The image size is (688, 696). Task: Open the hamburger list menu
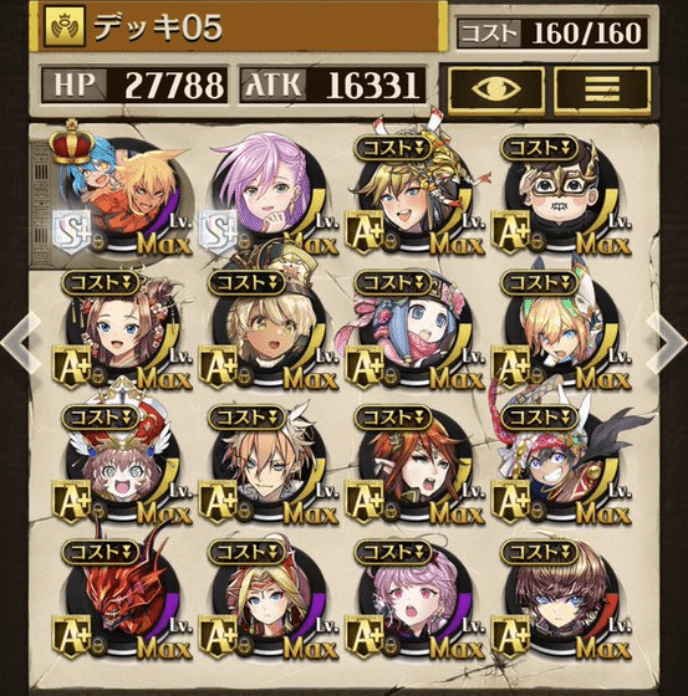(602, 90)
